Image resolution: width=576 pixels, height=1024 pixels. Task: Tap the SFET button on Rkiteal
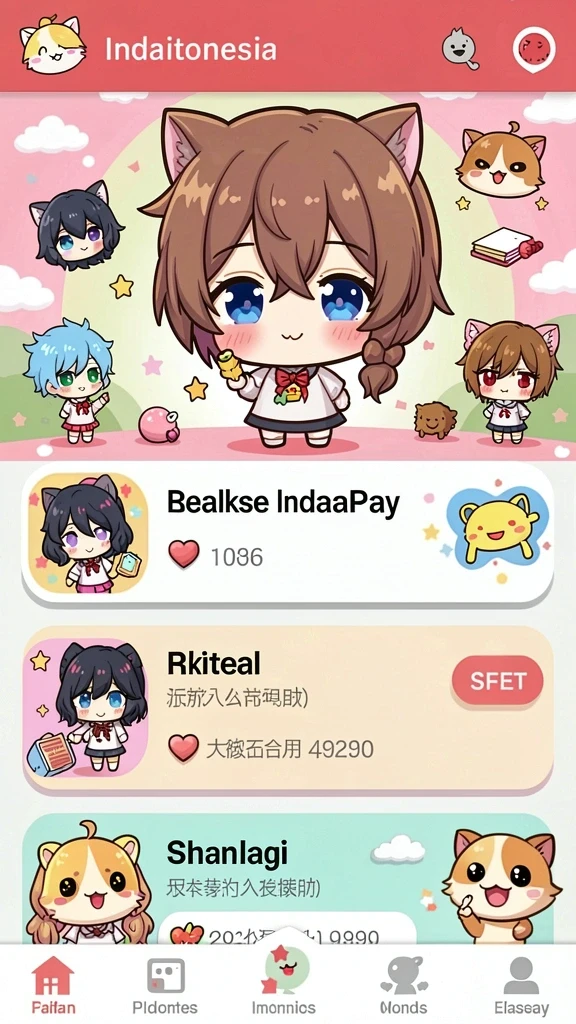(x=497, y=681)
